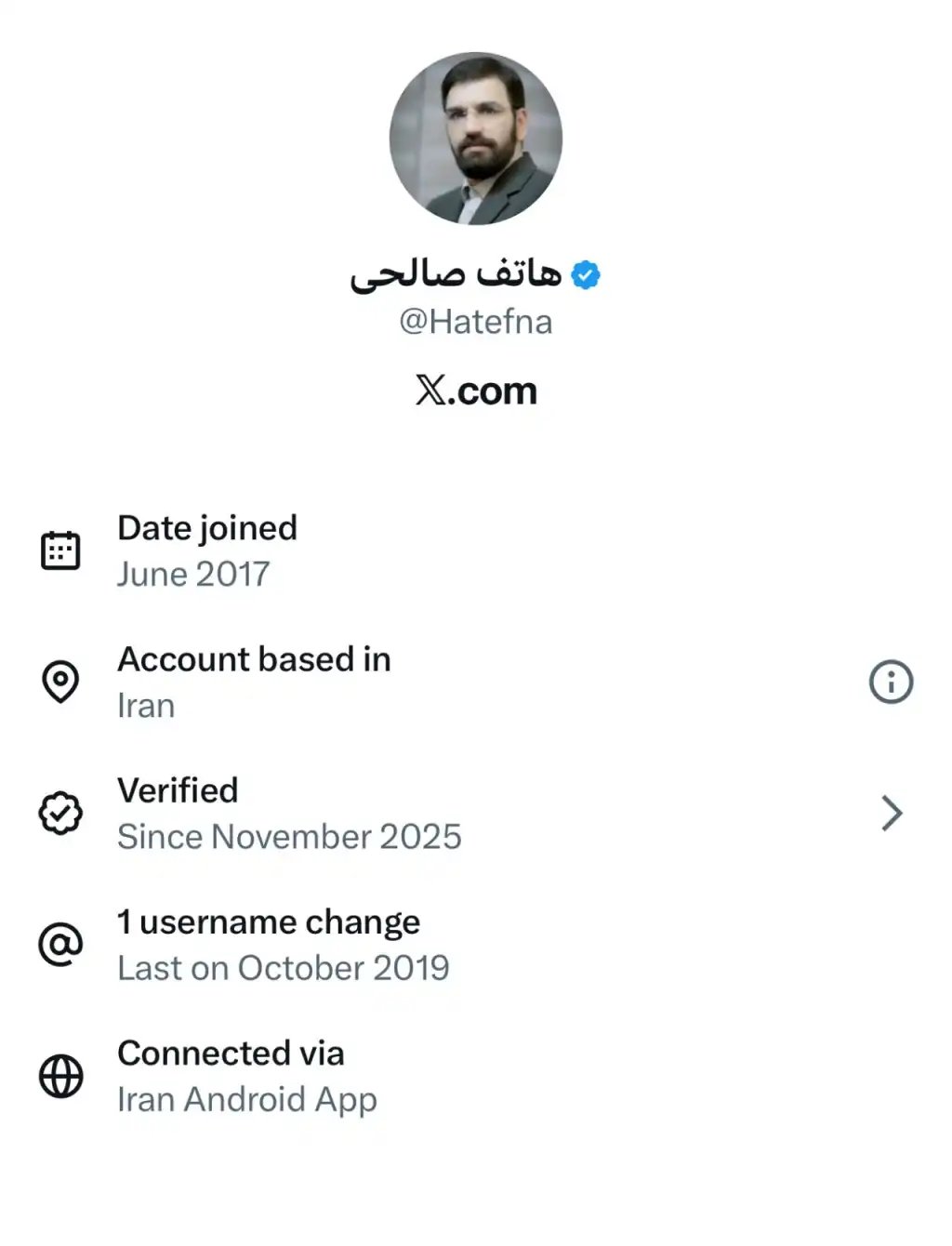Select the Account based in Iran row
This screenshot has width=952, height=1246.
pos(254,681)
